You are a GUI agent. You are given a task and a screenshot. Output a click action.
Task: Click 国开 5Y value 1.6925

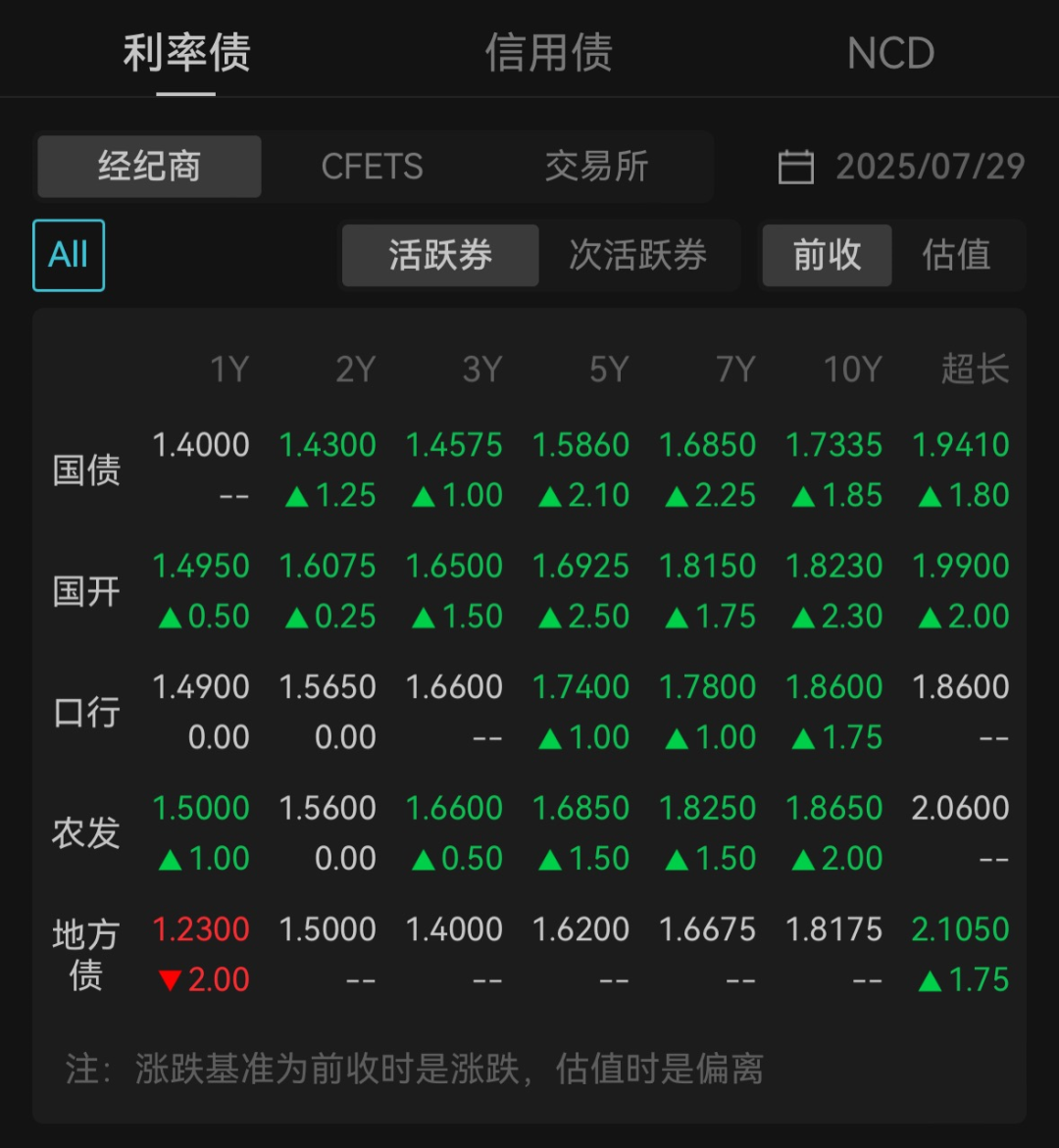582,566
